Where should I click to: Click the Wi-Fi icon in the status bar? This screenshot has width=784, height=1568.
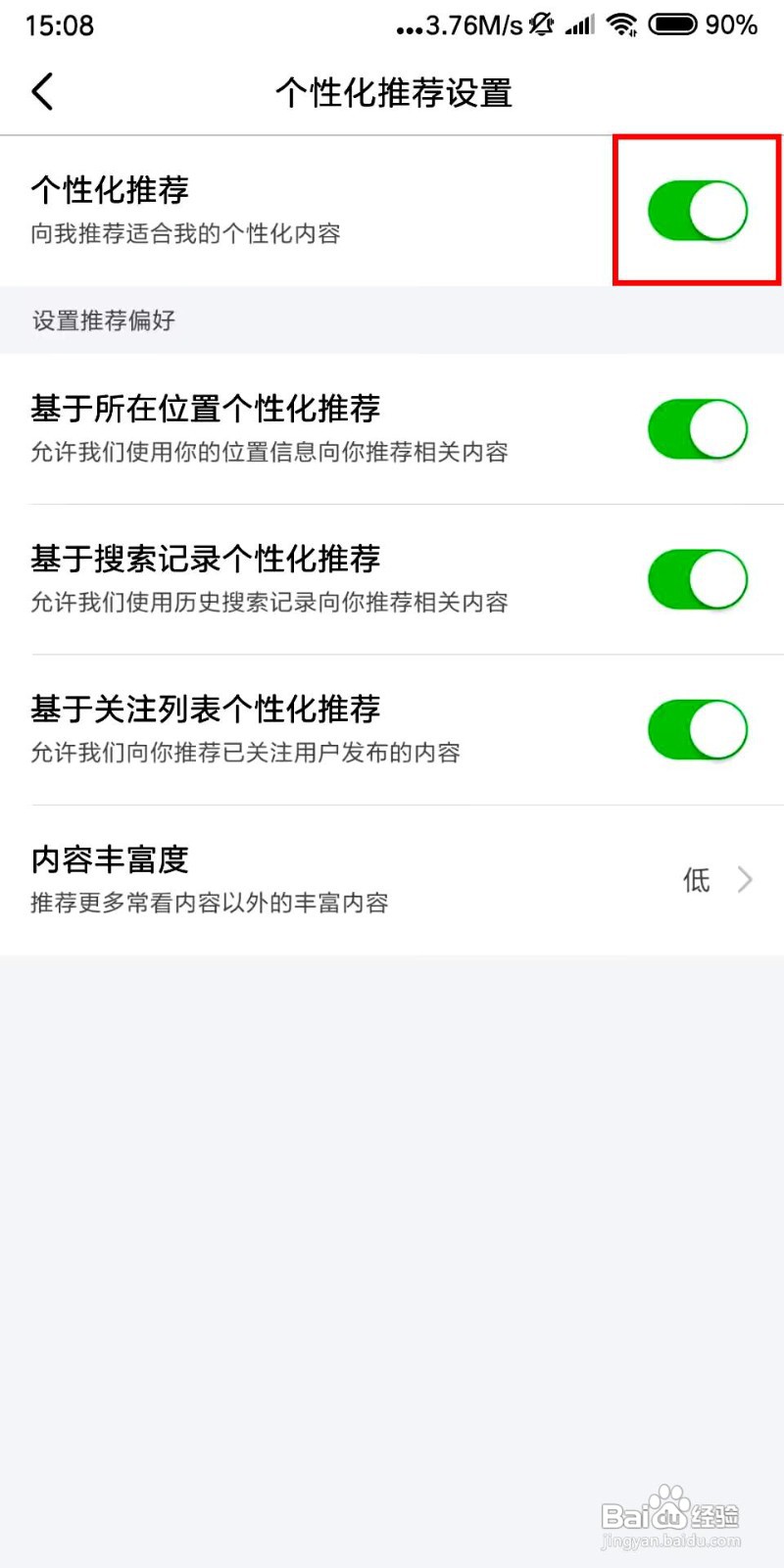coord(623,24)
